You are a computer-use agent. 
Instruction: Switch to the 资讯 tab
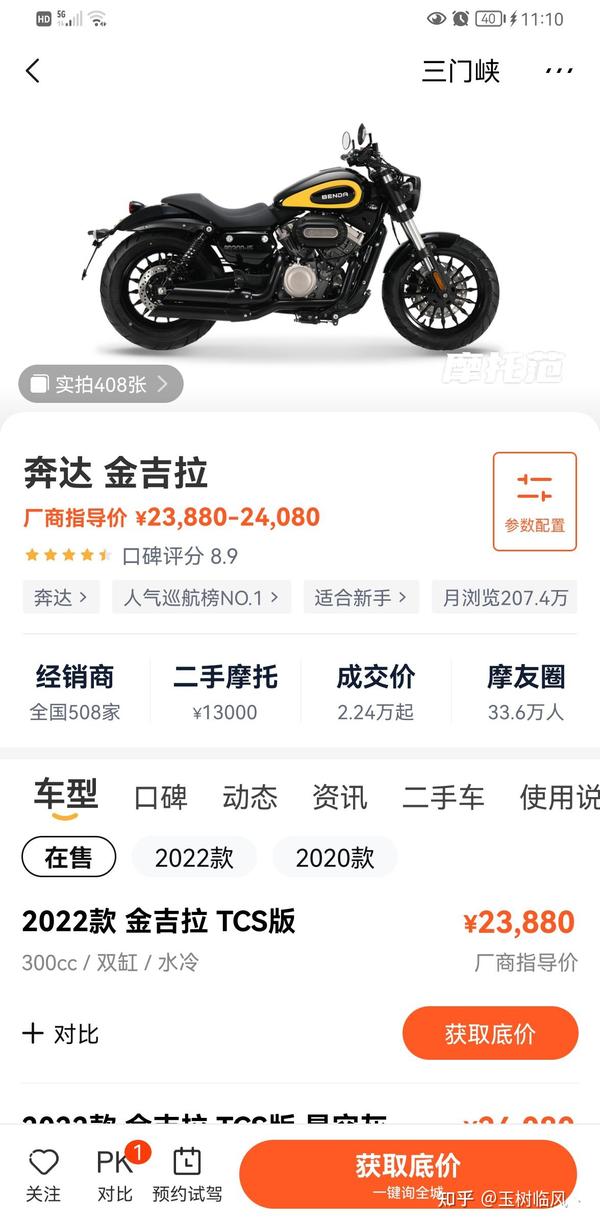pos(339,797)
